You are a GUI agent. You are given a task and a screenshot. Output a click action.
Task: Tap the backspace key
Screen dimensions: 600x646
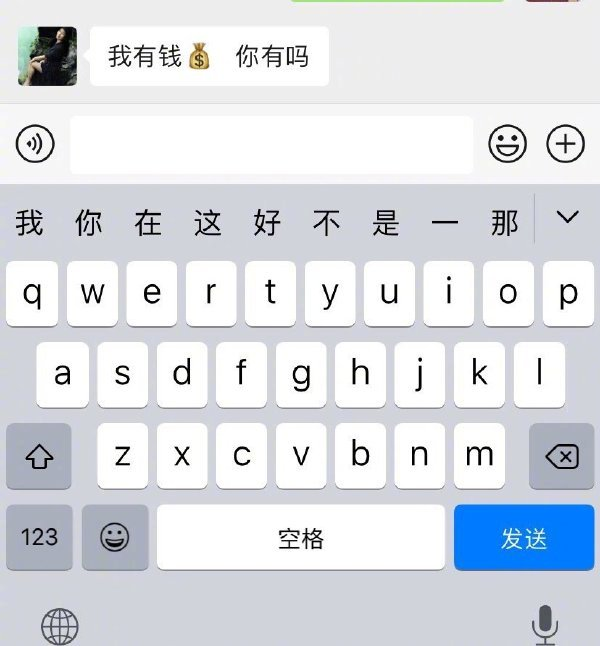click(561, 457)
